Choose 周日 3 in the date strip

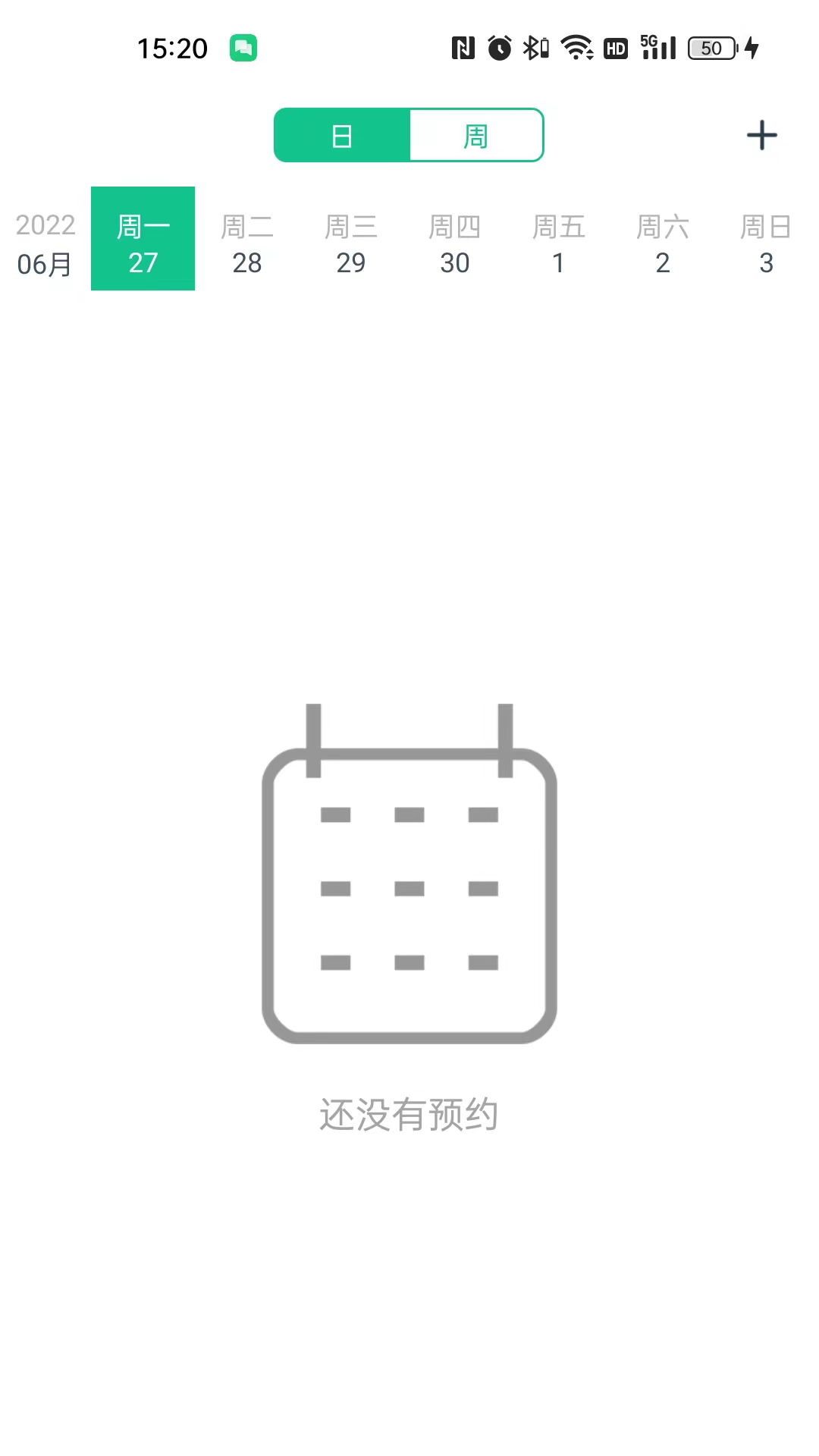coord(766,238)
